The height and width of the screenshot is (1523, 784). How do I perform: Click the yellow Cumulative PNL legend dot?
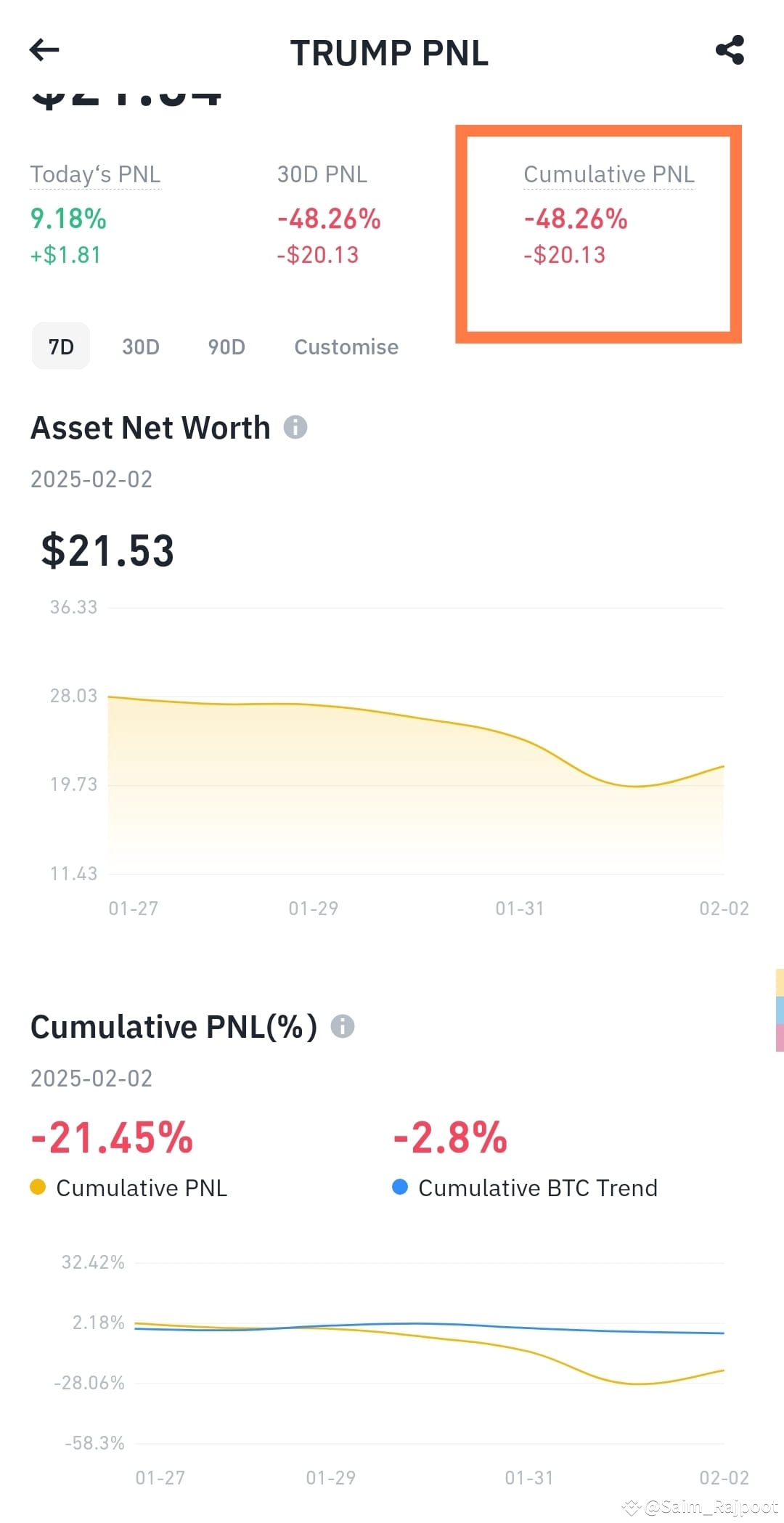pyautogui.click(x=38, y=1187)
